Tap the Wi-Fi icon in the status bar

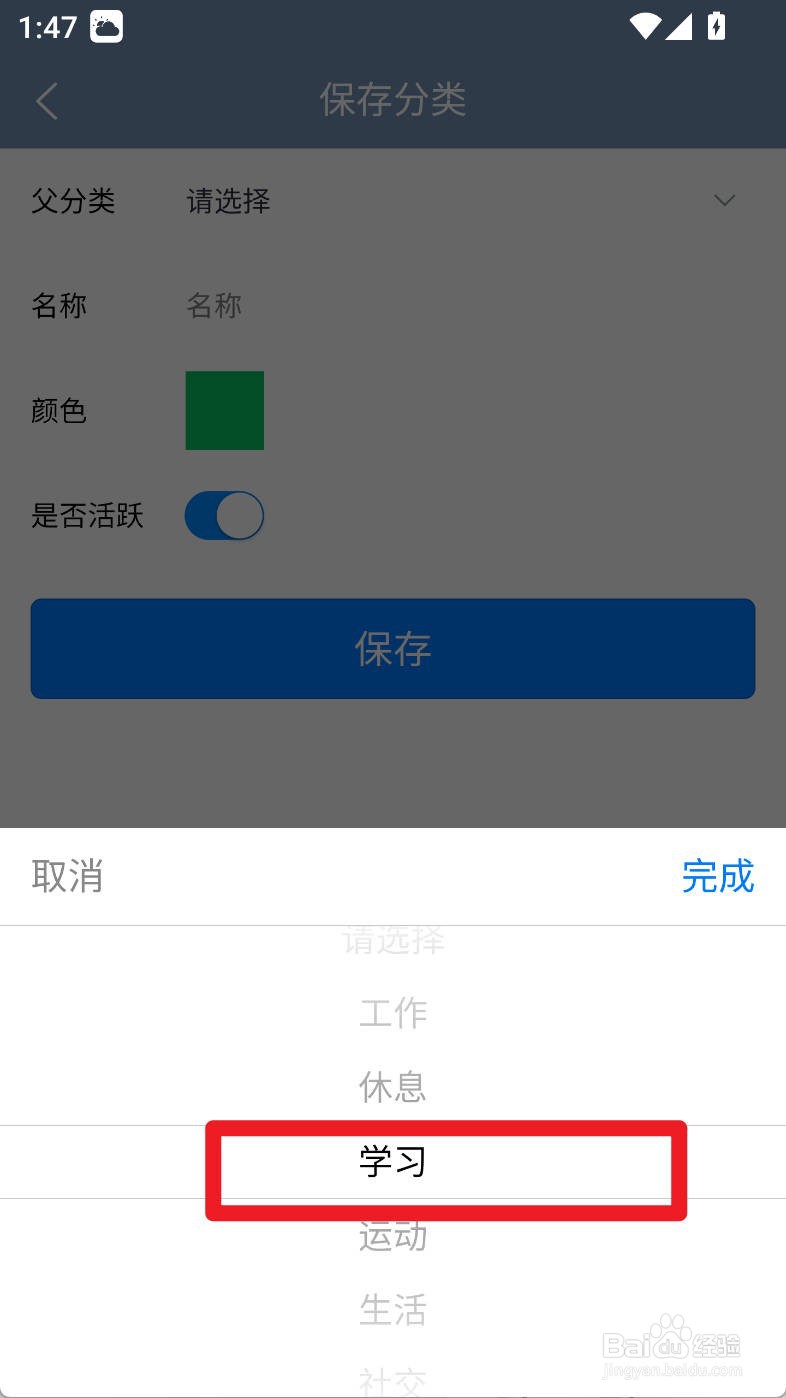pos(647,27)
